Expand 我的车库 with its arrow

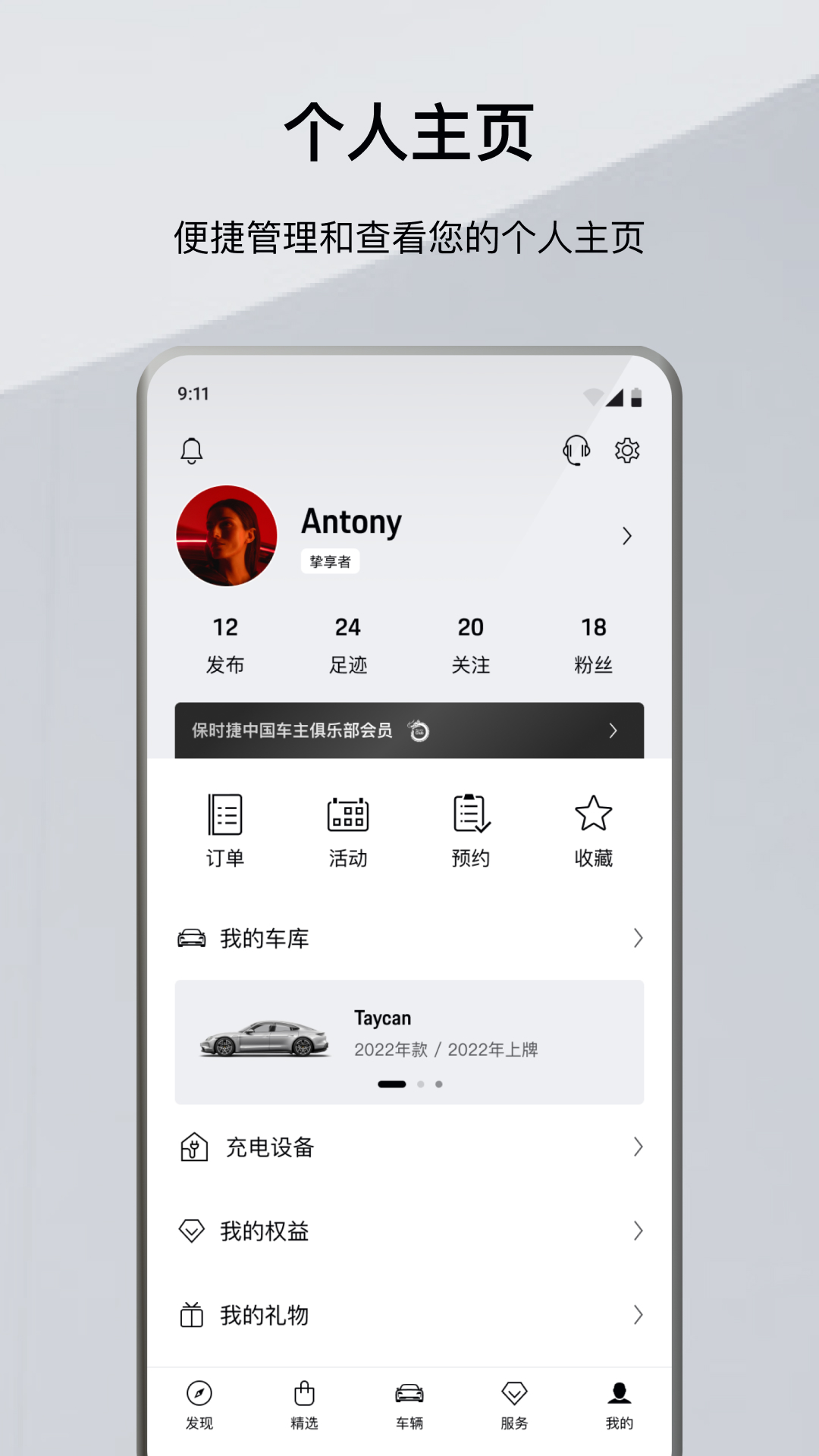coord(637,938)
